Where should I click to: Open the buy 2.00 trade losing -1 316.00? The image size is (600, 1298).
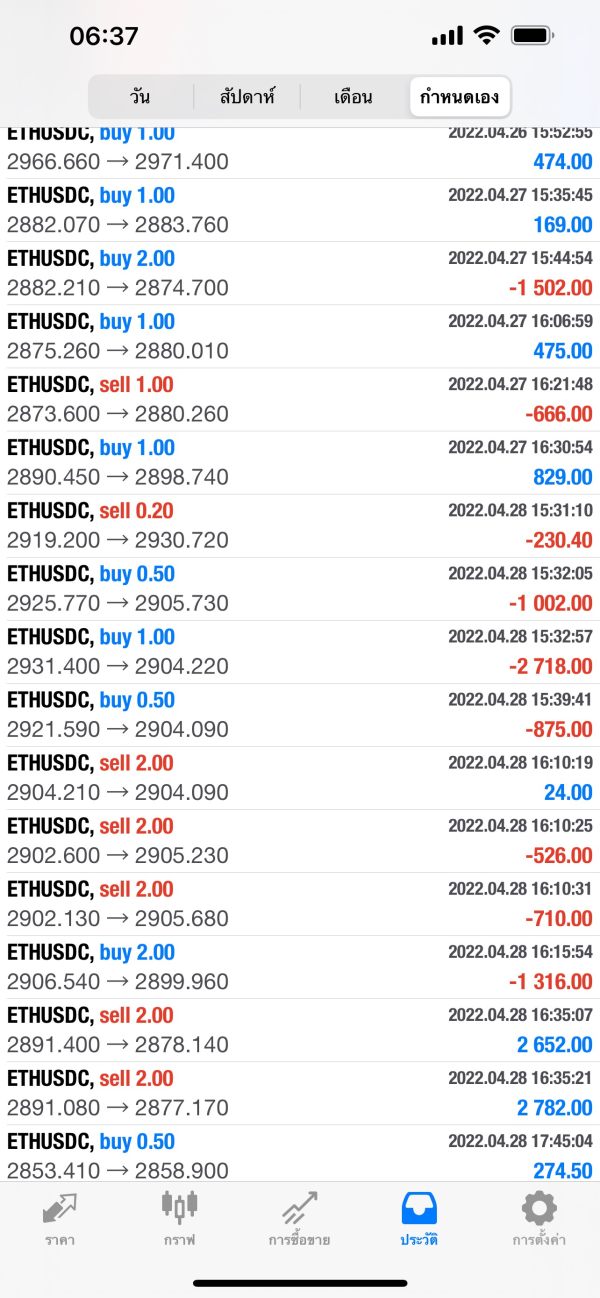click(x=300, y=966)
